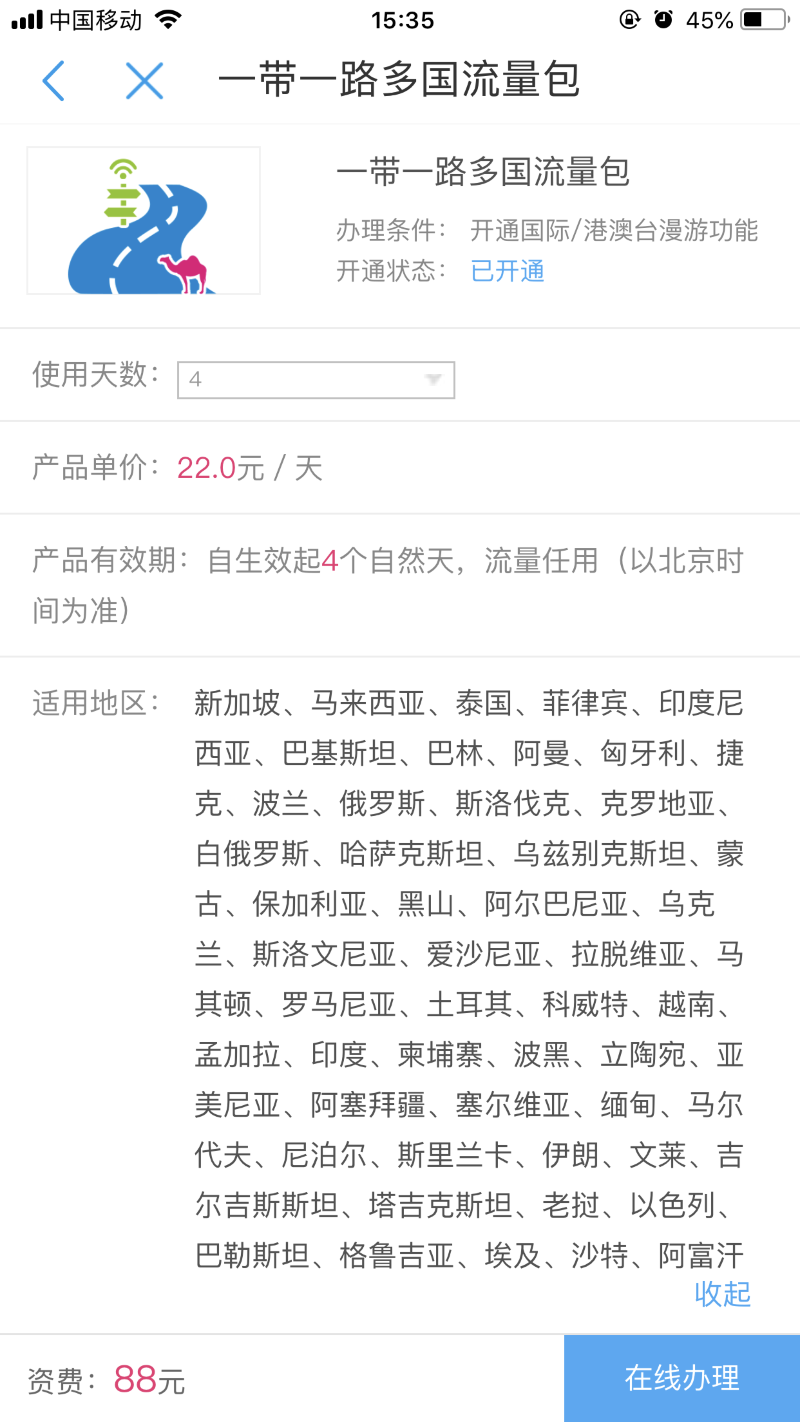This screenshot has height=1422, width=800.
Task: Go back with the left arrow
Action: pyautogui.click(x=53, y=80)
